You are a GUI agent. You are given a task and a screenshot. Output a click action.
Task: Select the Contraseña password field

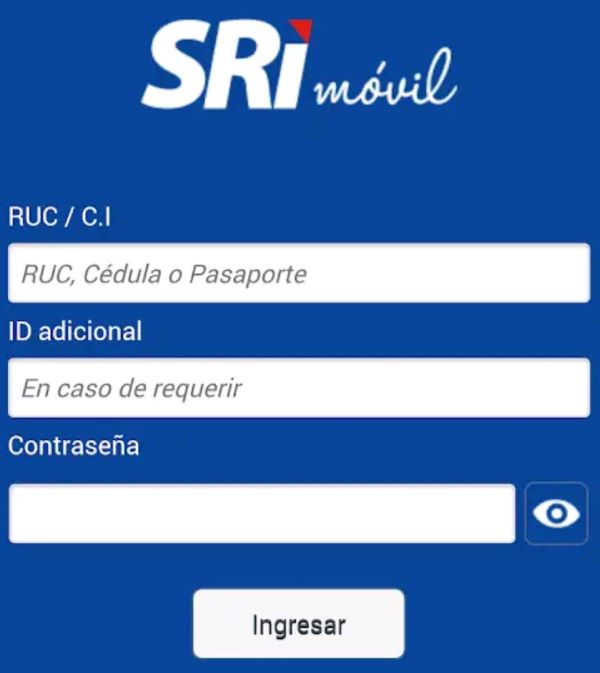[x=262, y=514]
